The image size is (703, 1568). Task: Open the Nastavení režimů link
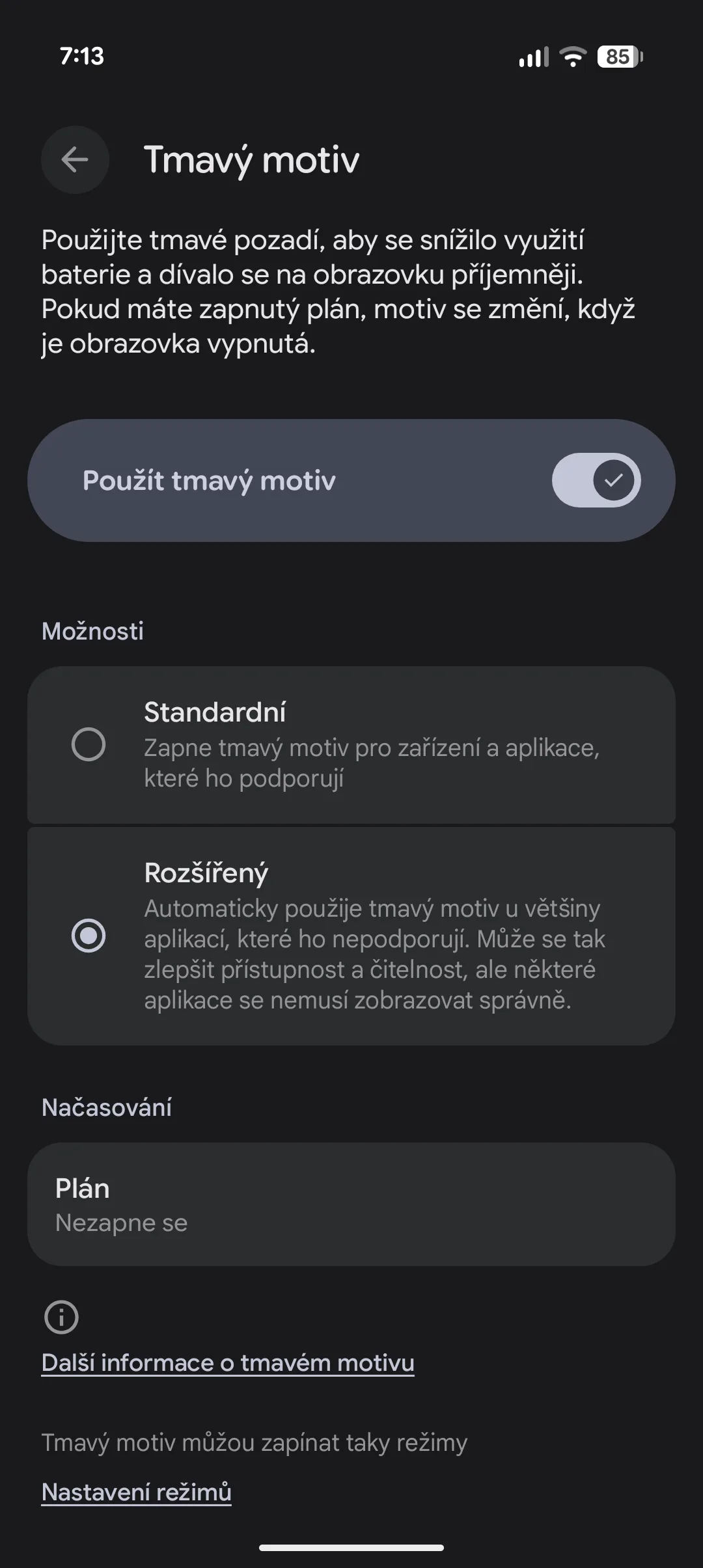tap(137, 1491)
